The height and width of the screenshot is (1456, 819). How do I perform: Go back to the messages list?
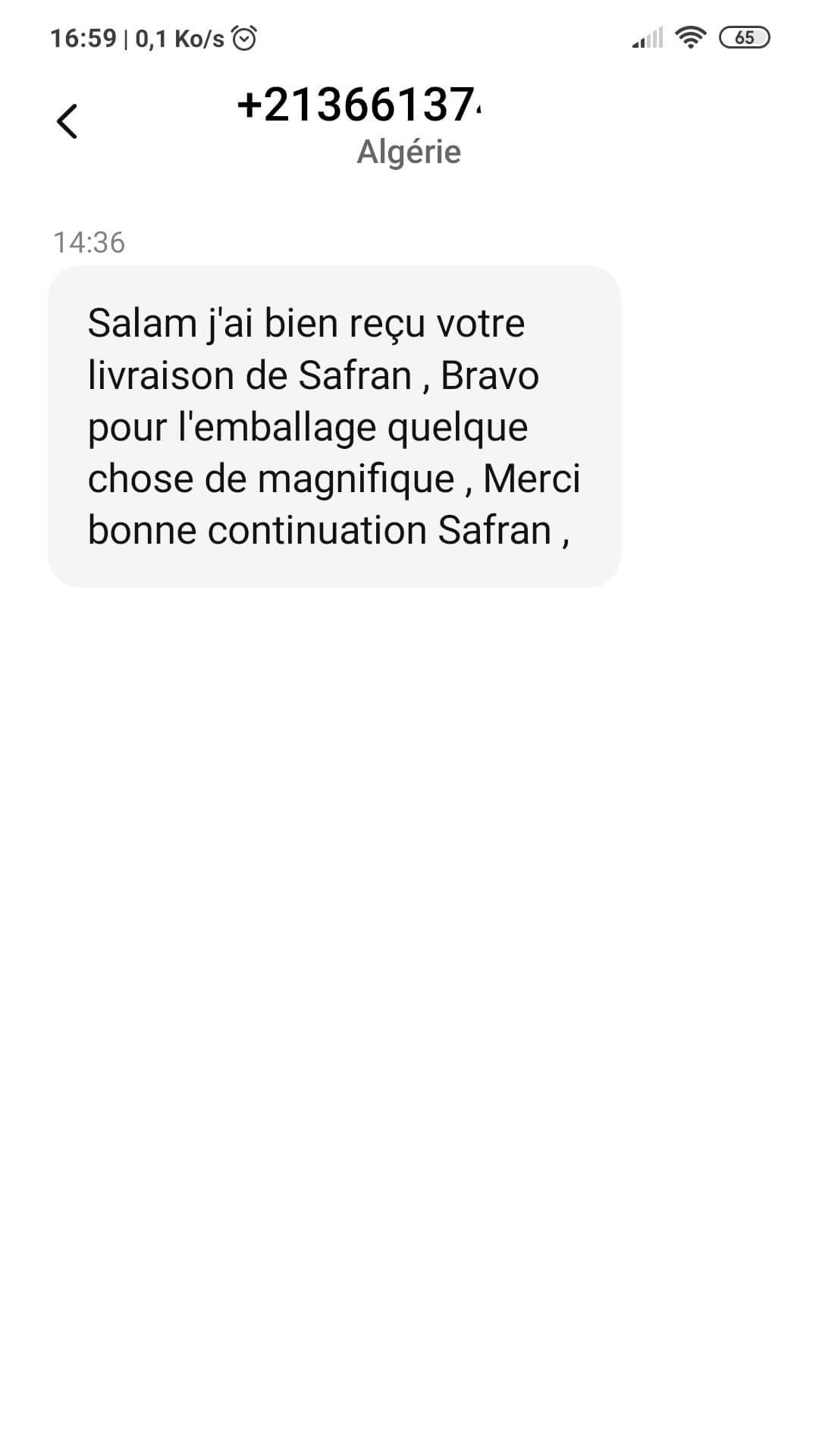[x=67, y=121]
